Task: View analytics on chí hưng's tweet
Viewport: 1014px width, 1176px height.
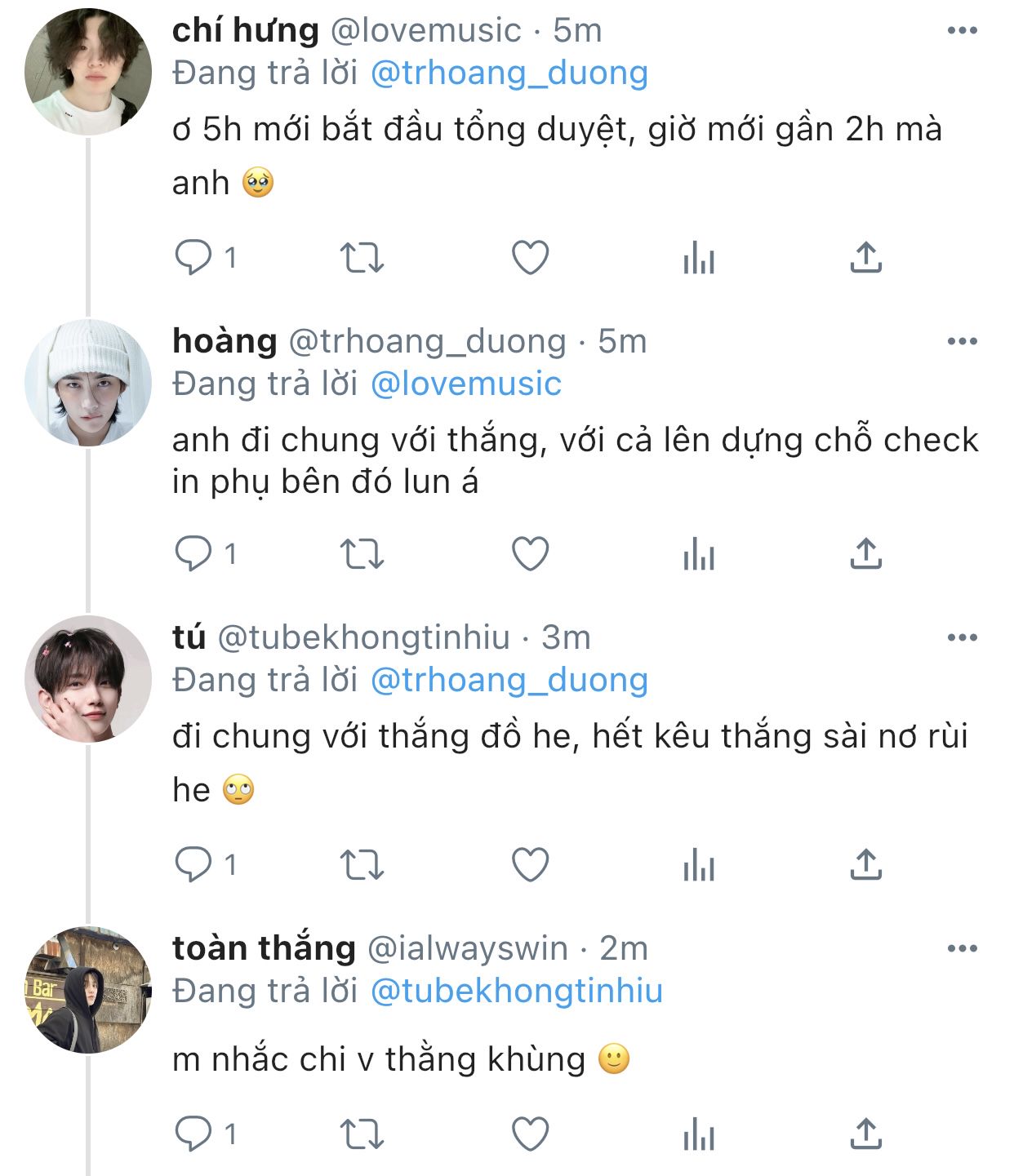Action: (x=699, y=258)
